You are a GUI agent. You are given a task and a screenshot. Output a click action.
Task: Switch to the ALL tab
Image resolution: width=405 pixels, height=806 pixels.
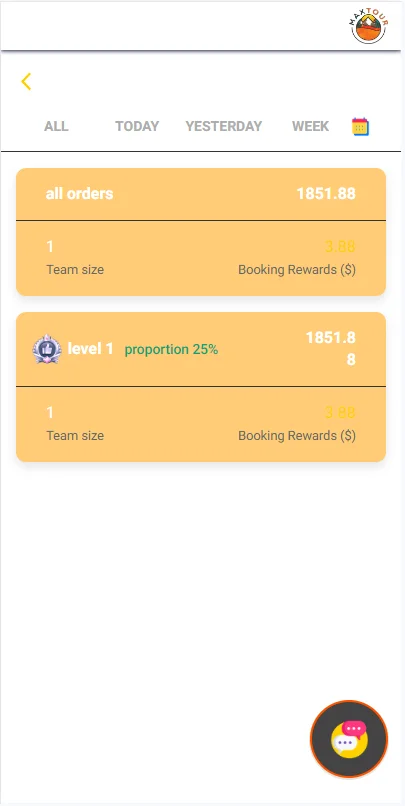56,126
